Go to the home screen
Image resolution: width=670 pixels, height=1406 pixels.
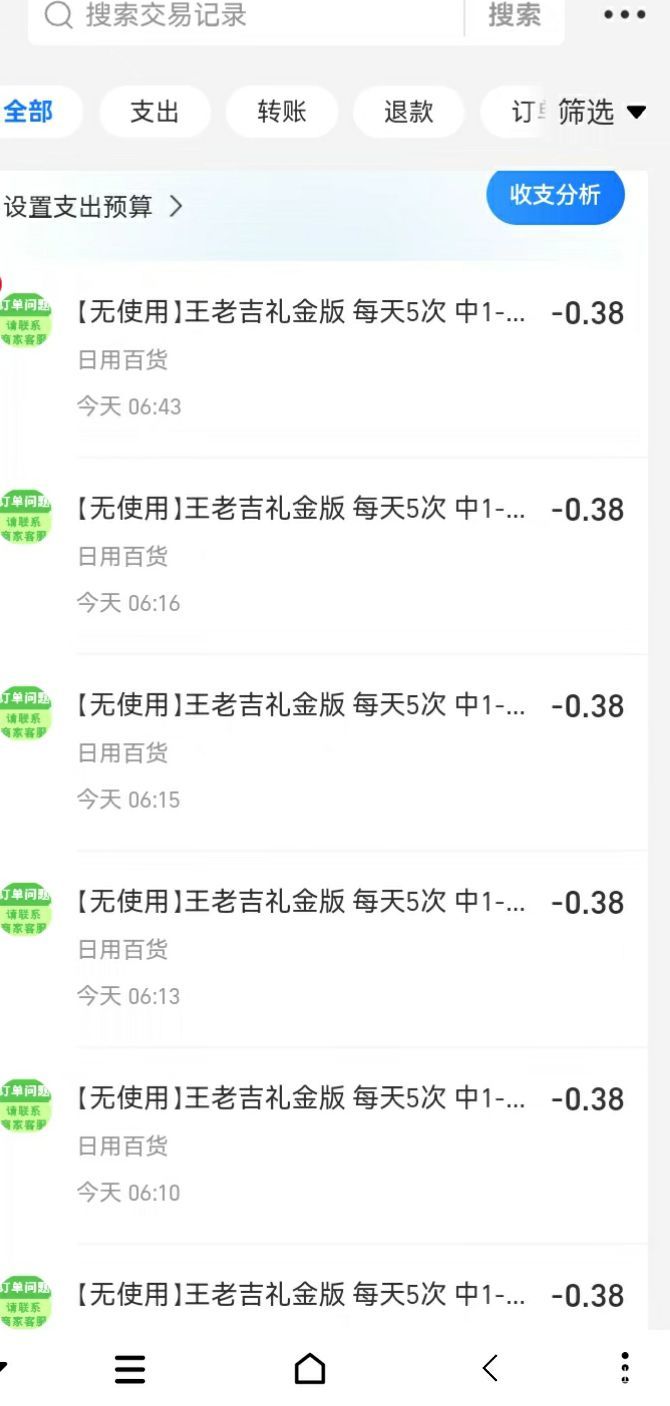(x=310, y=1368)
